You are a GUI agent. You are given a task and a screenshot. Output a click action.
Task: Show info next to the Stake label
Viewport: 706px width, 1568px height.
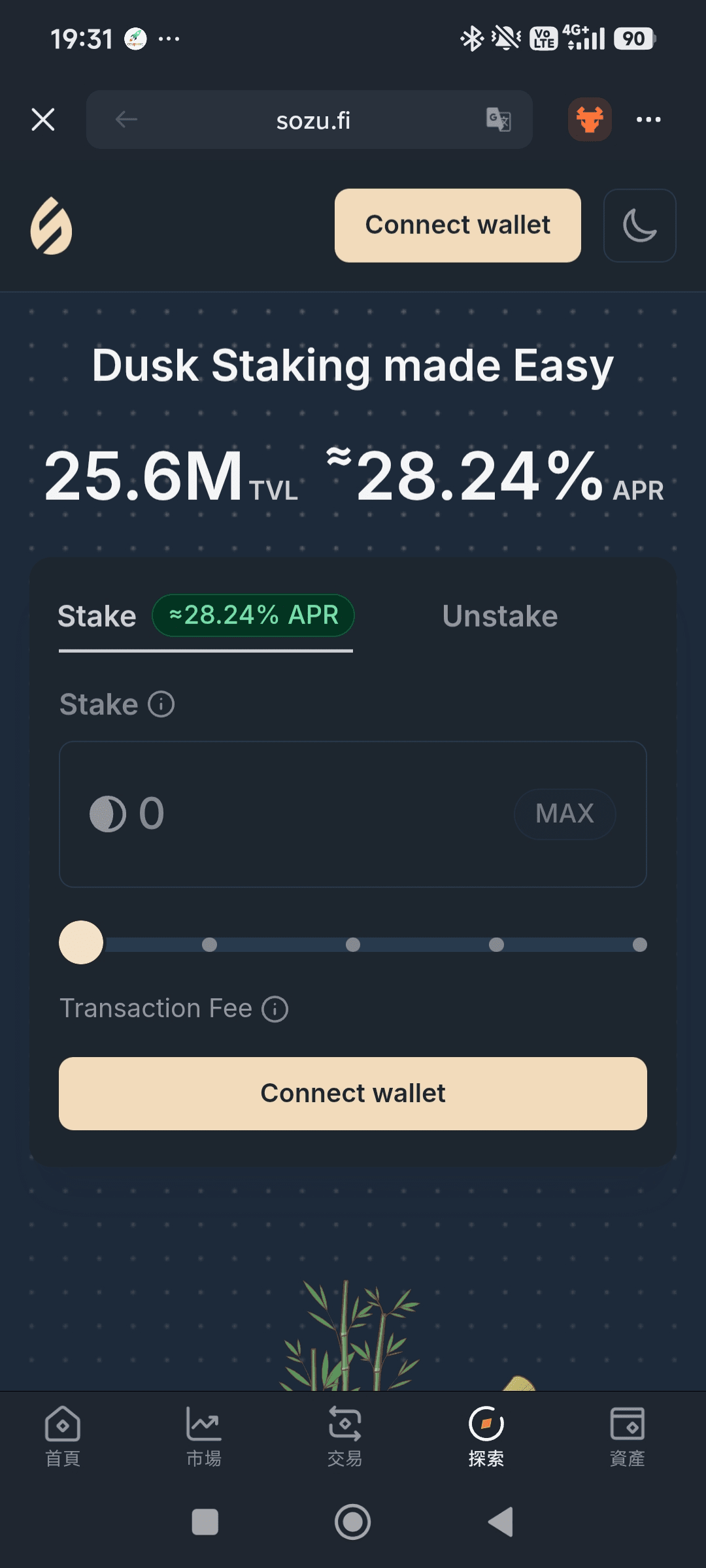[x=161, y=704]
